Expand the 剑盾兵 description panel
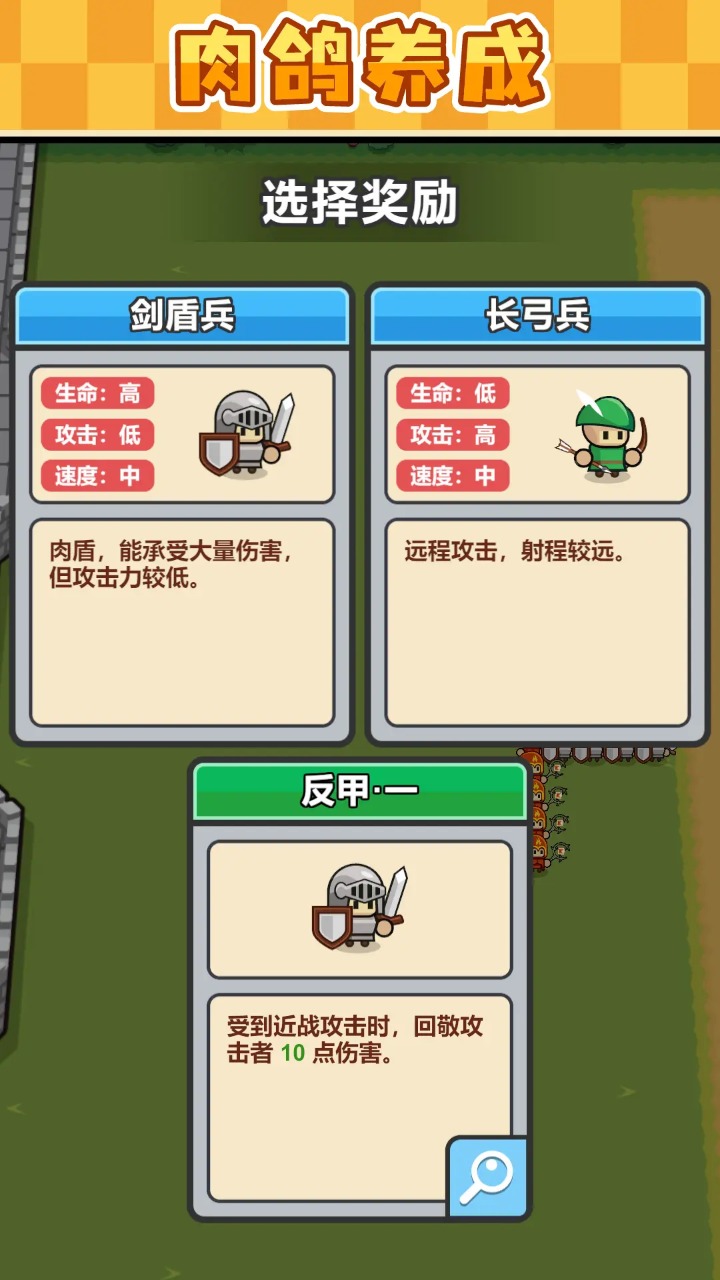The width and height of the screenshot is (720, 1280). (x=182, y=615)
